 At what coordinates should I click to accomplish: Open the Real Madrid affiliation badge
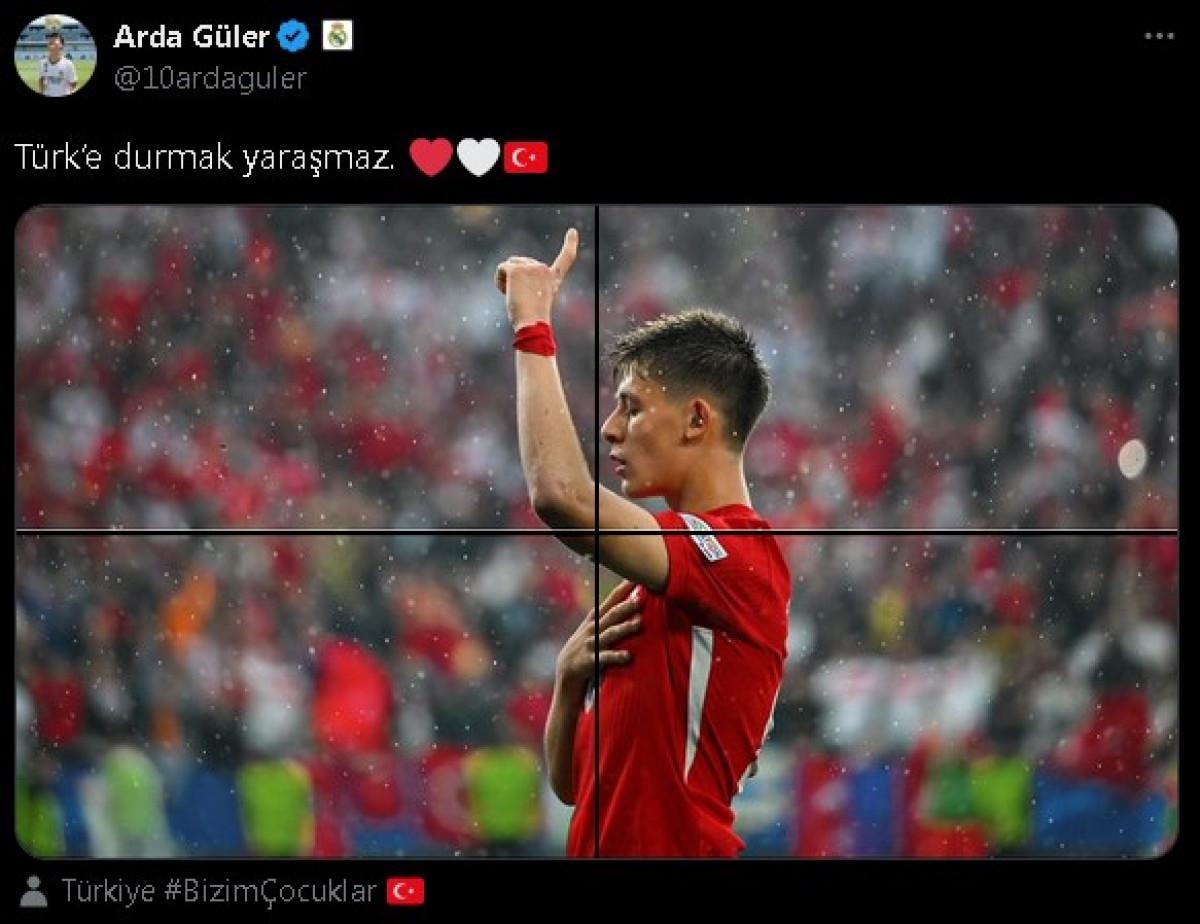337,36
